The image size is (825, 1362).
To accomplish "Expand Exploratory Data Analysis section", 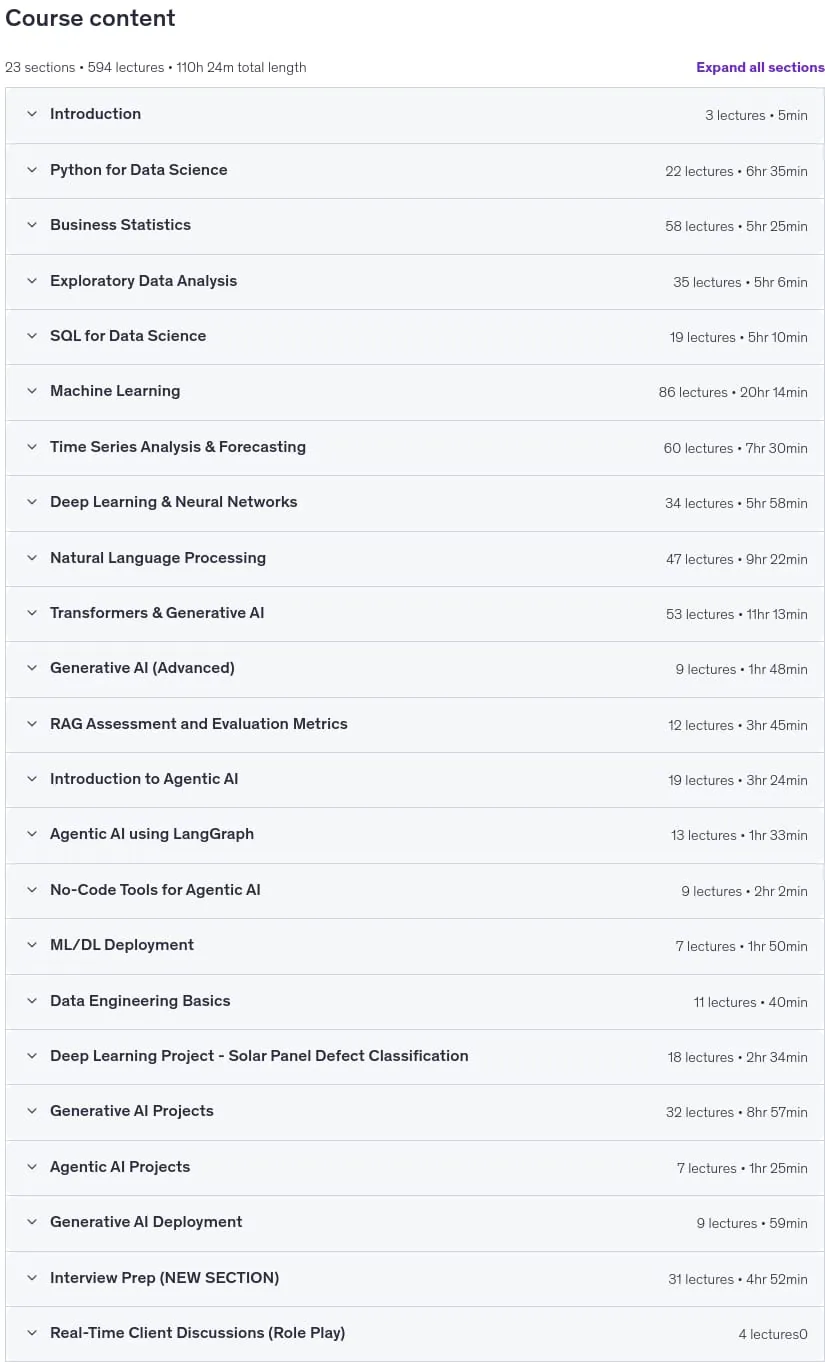I will [x=415, y=282].
